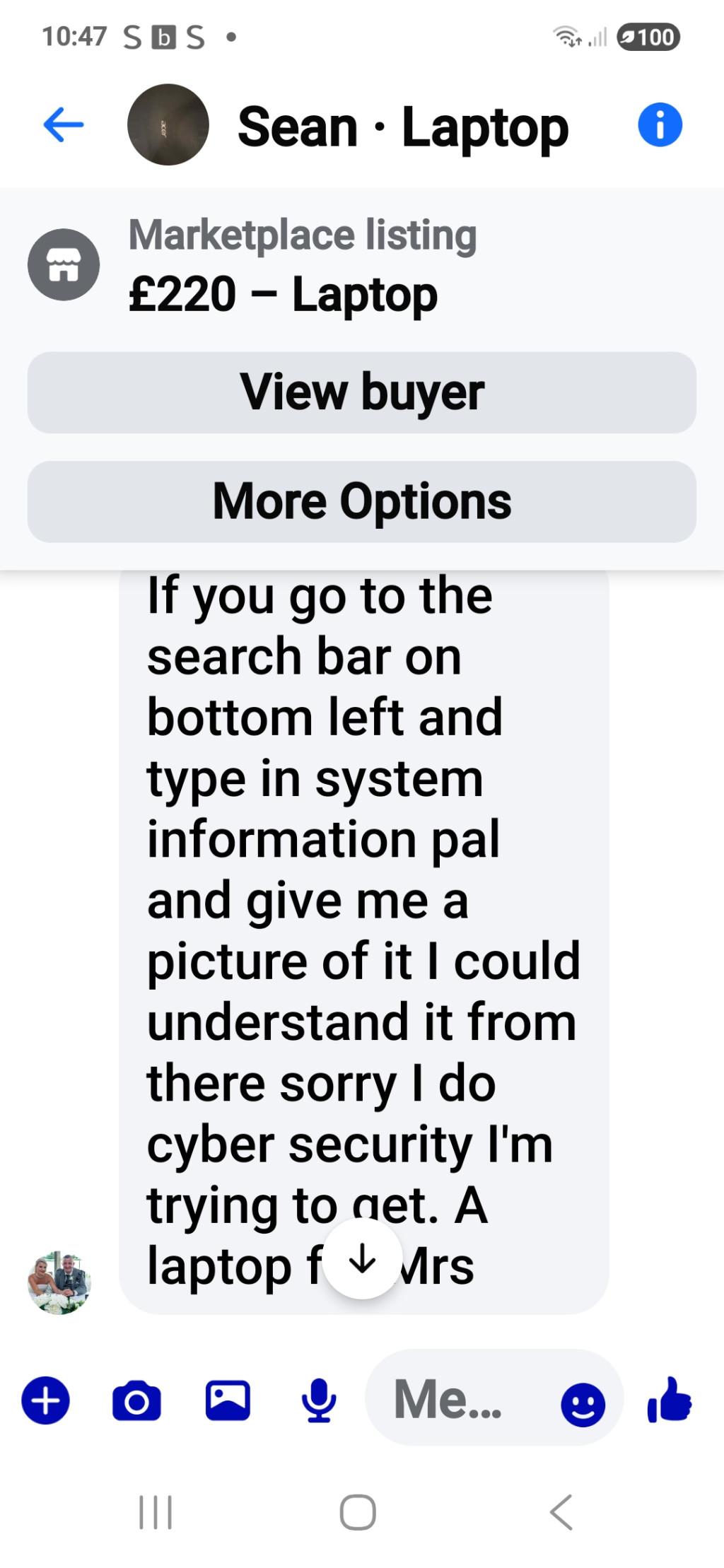The image size is (724, 1568).
Task: Tap the View buyer button
Action: pos(362,392)
